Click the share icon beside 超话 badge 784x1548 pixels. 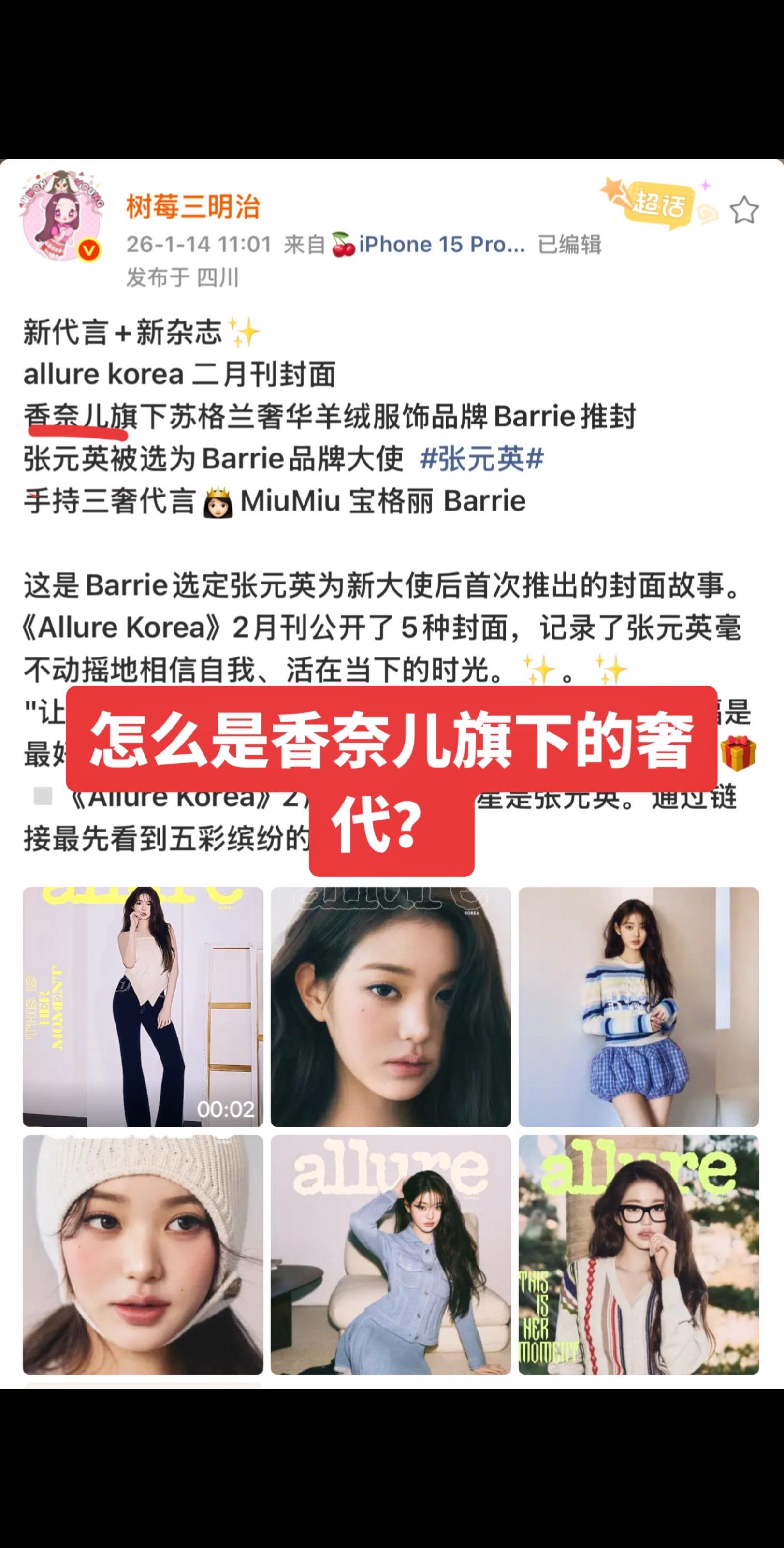pyautogui.click(x=708, y=212)
